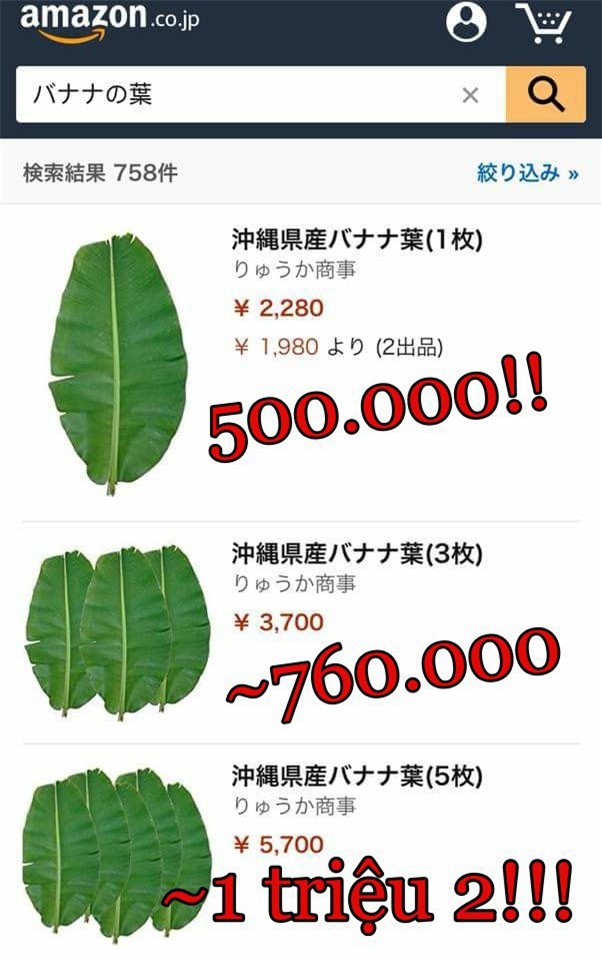Open the account profile icon
Screen dimensions: 602x960
[x=465, y=22]
